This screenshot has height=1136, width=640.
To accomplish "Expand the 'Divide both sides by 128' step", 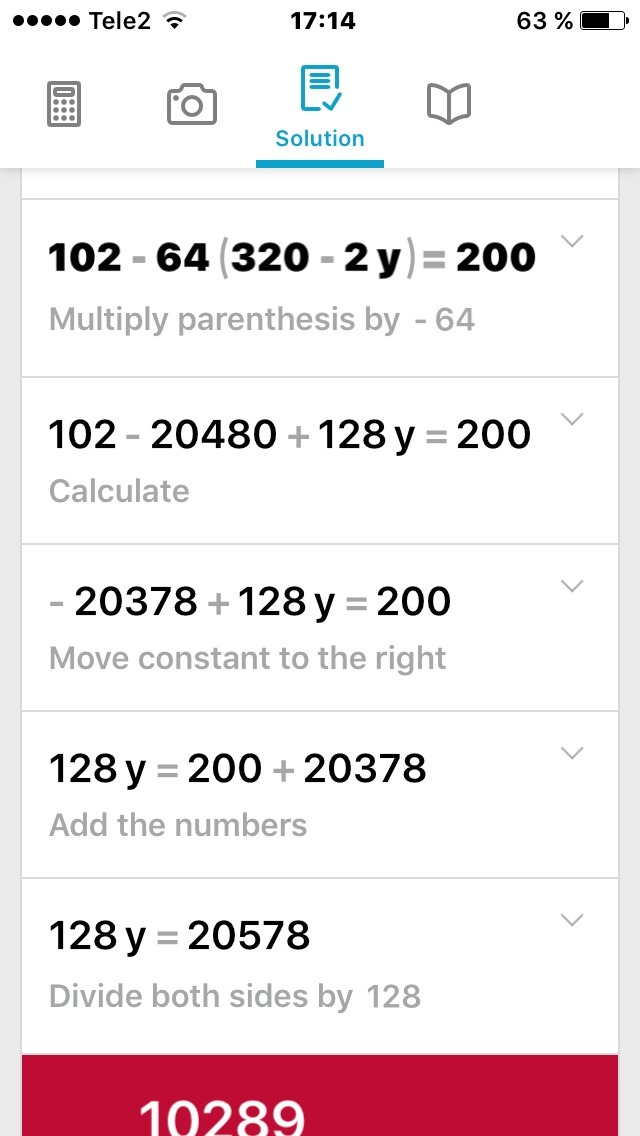I will pos(572,921).
